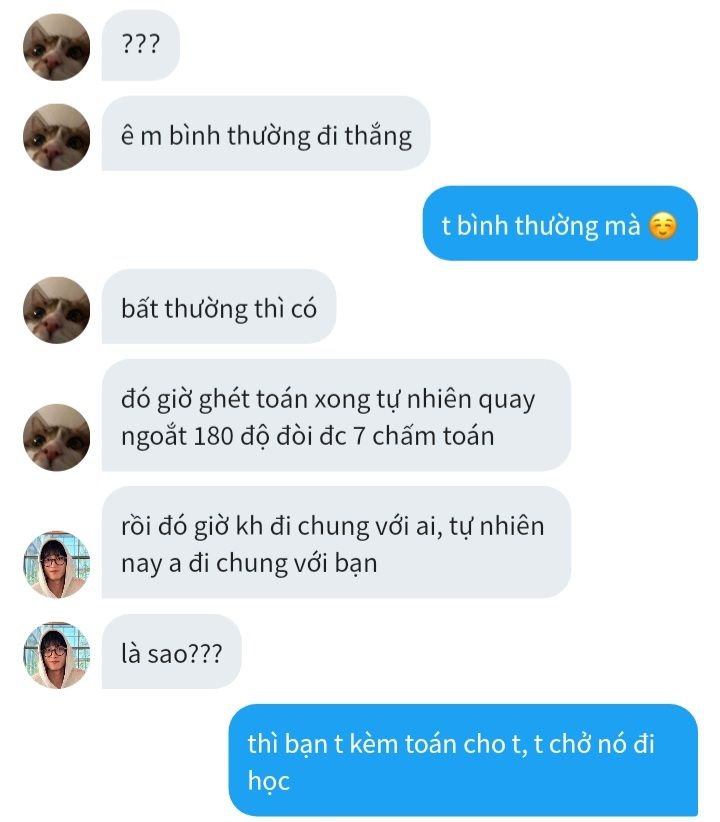
Task: Tap cat avatar next to "ê m bình thường"
Action: coord(57,137)
